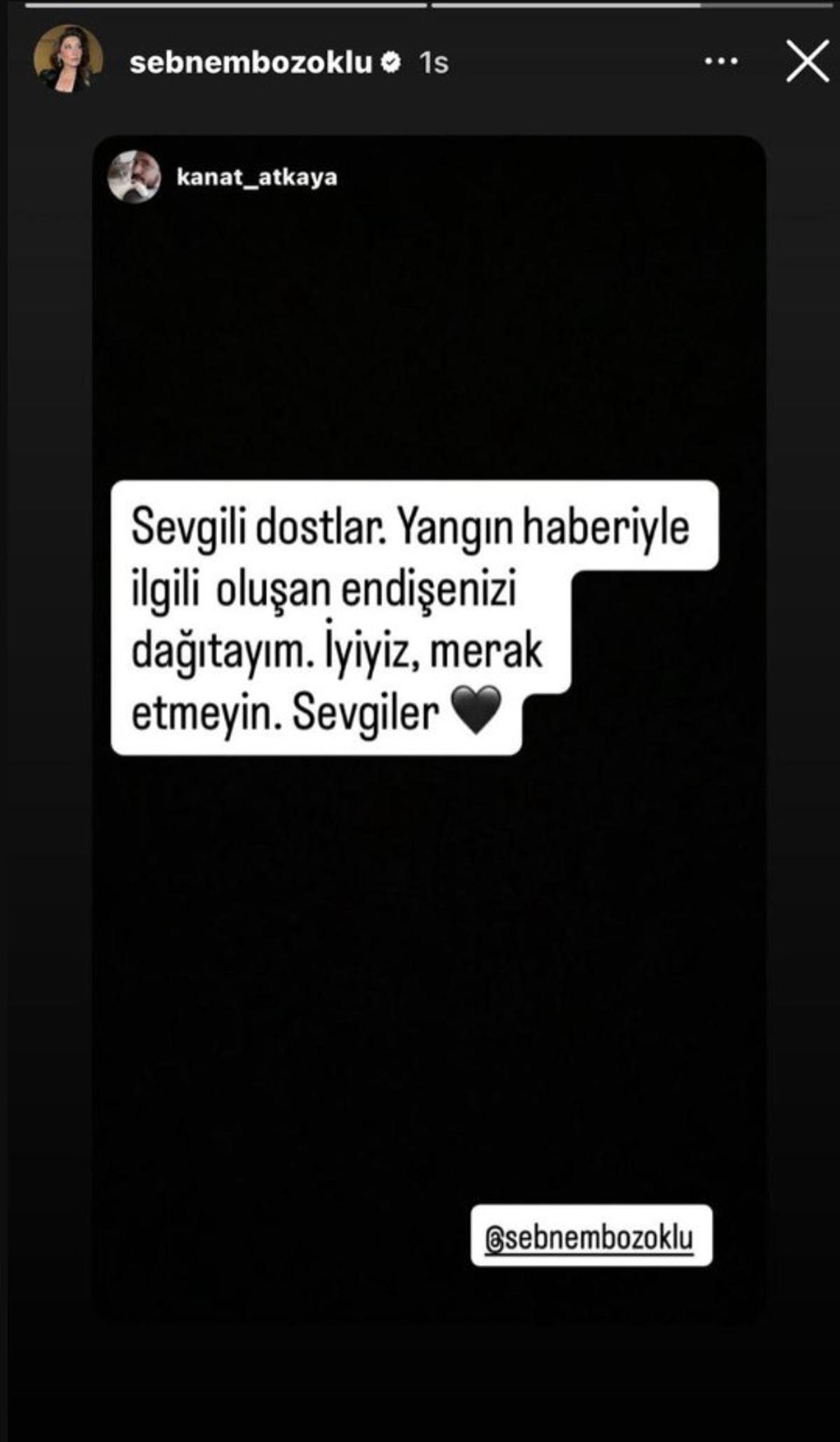This screenshot has width=840, height=1442.
Task: Open the @sebnembozoklu mention sticker
Action: tap(591, 1238)
